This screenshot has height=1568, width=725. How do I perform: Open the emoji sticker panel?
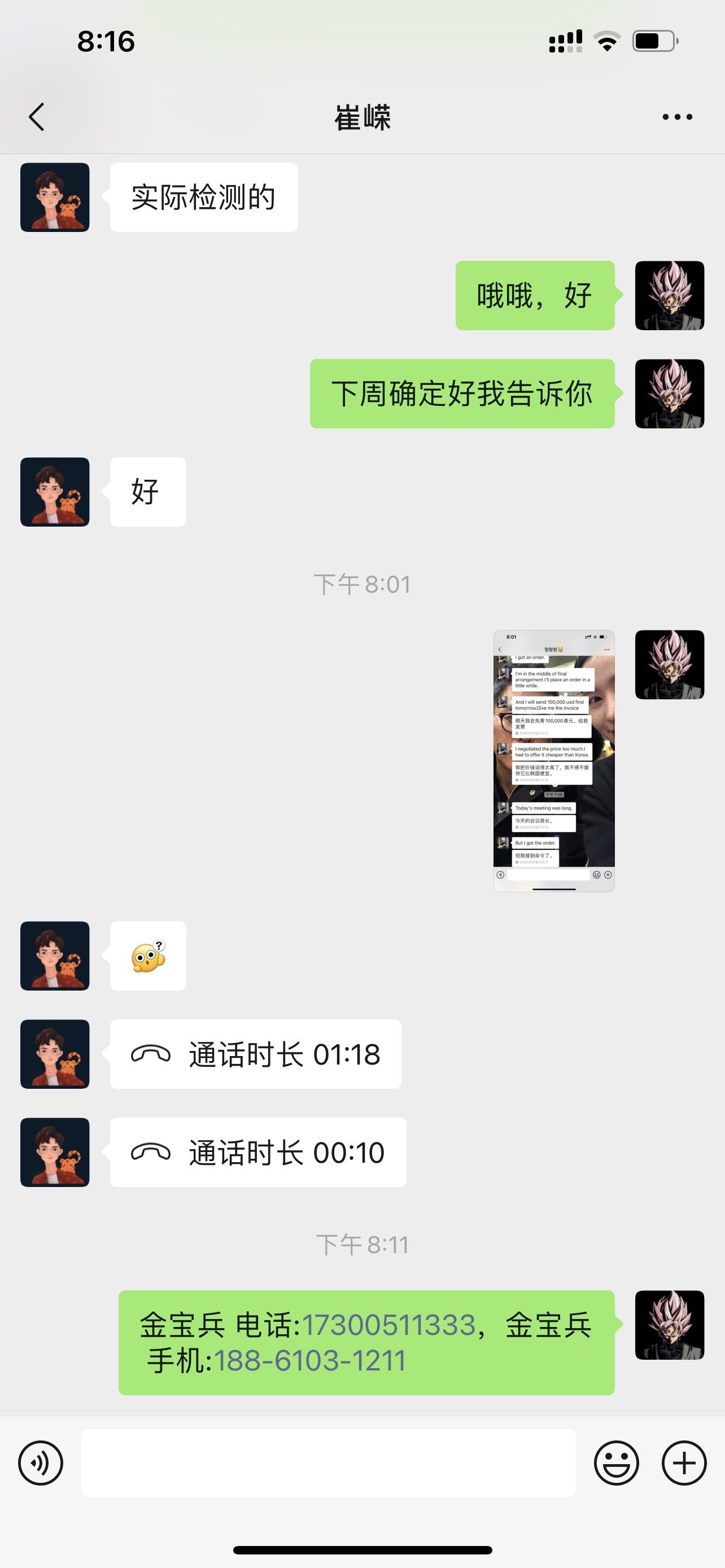(x=616, y=1462)
